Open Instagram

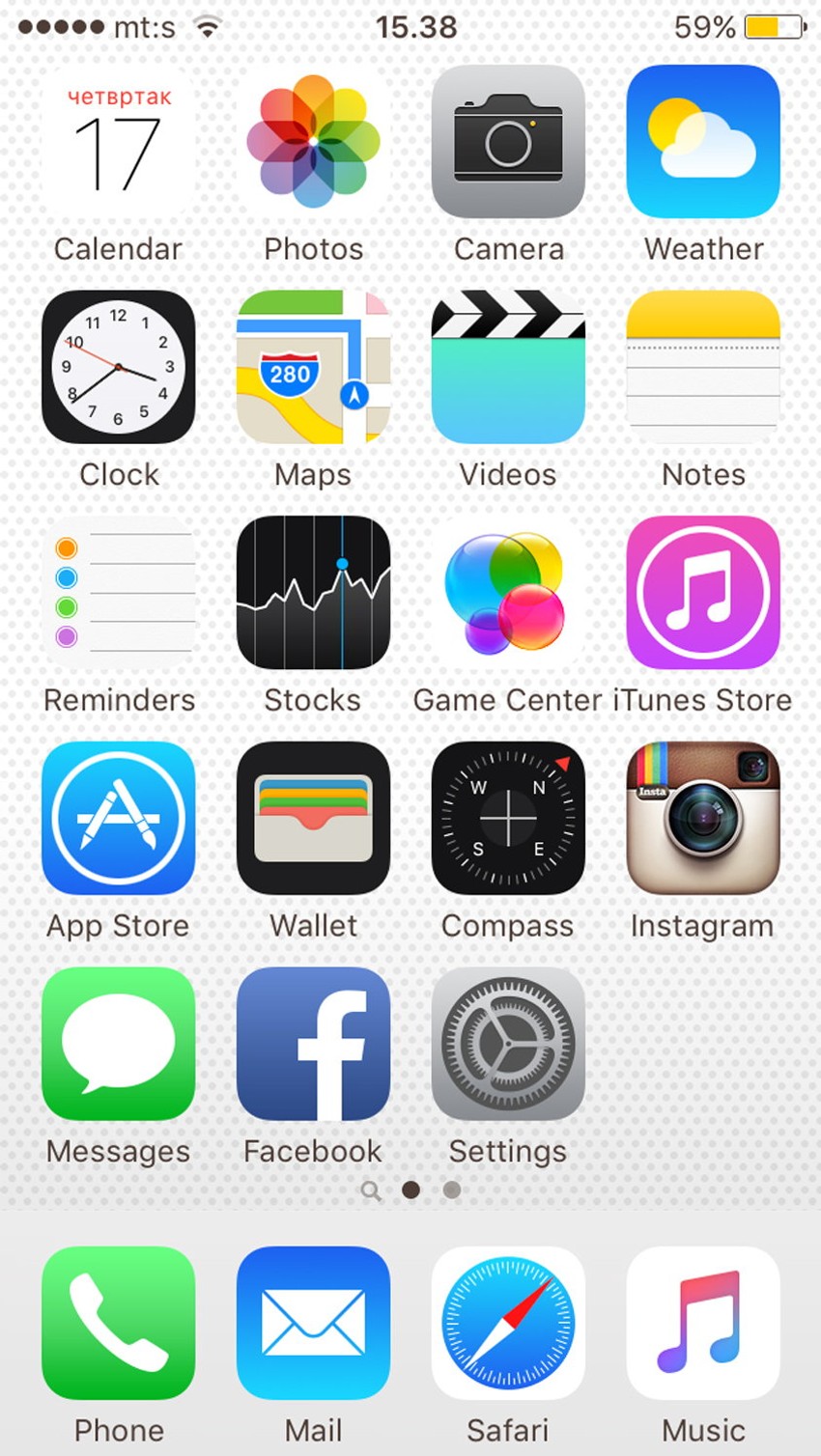pos(703,818)
